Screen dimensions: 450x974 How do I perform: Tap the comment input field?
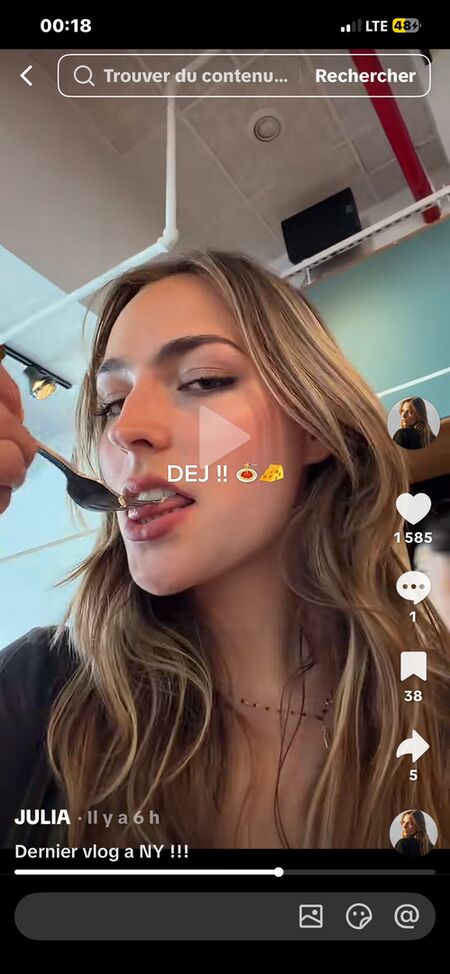(x=225, y=916)
